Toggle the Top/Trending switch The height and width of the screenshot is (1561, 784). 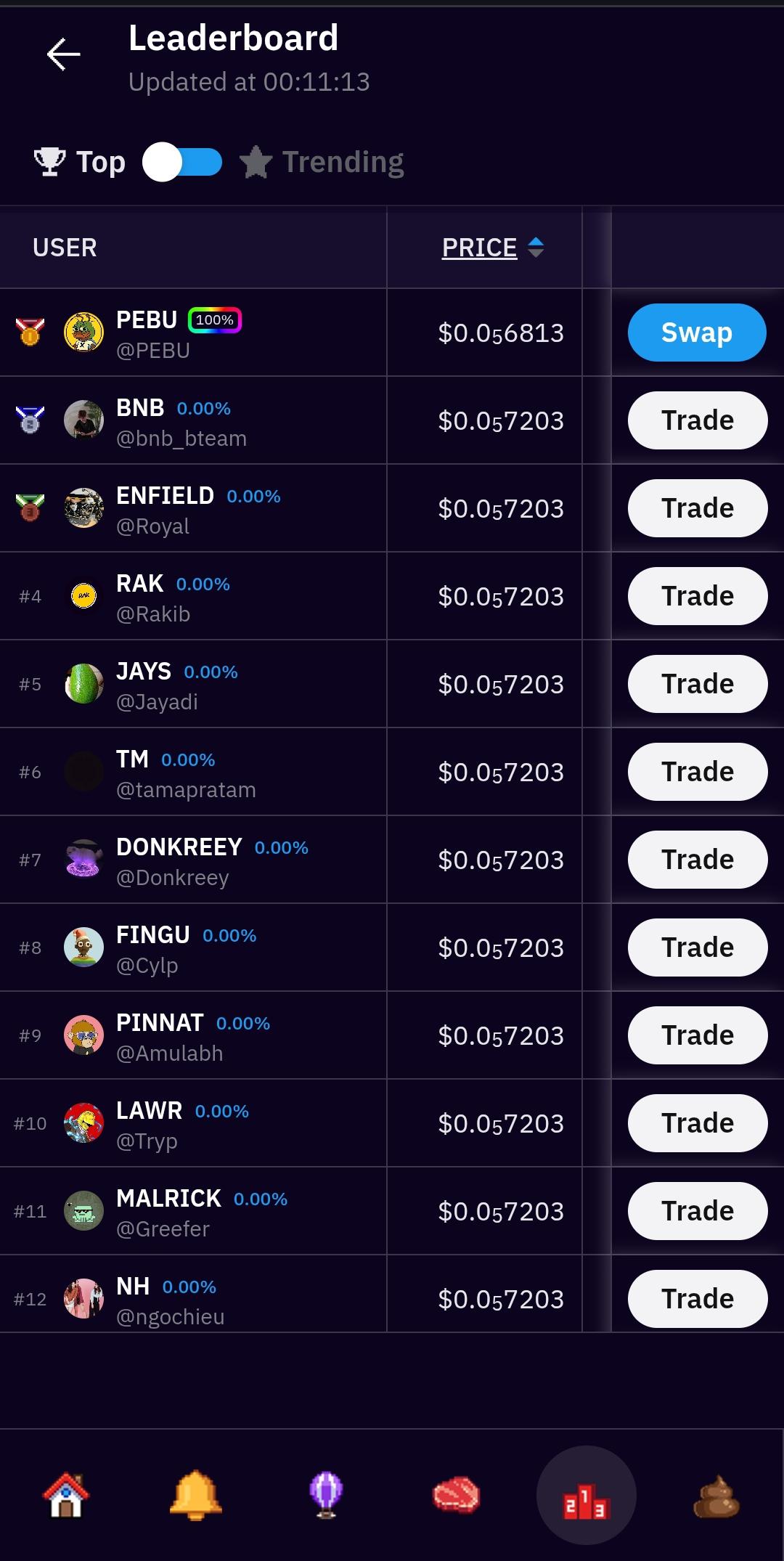(x=182, y=162)
